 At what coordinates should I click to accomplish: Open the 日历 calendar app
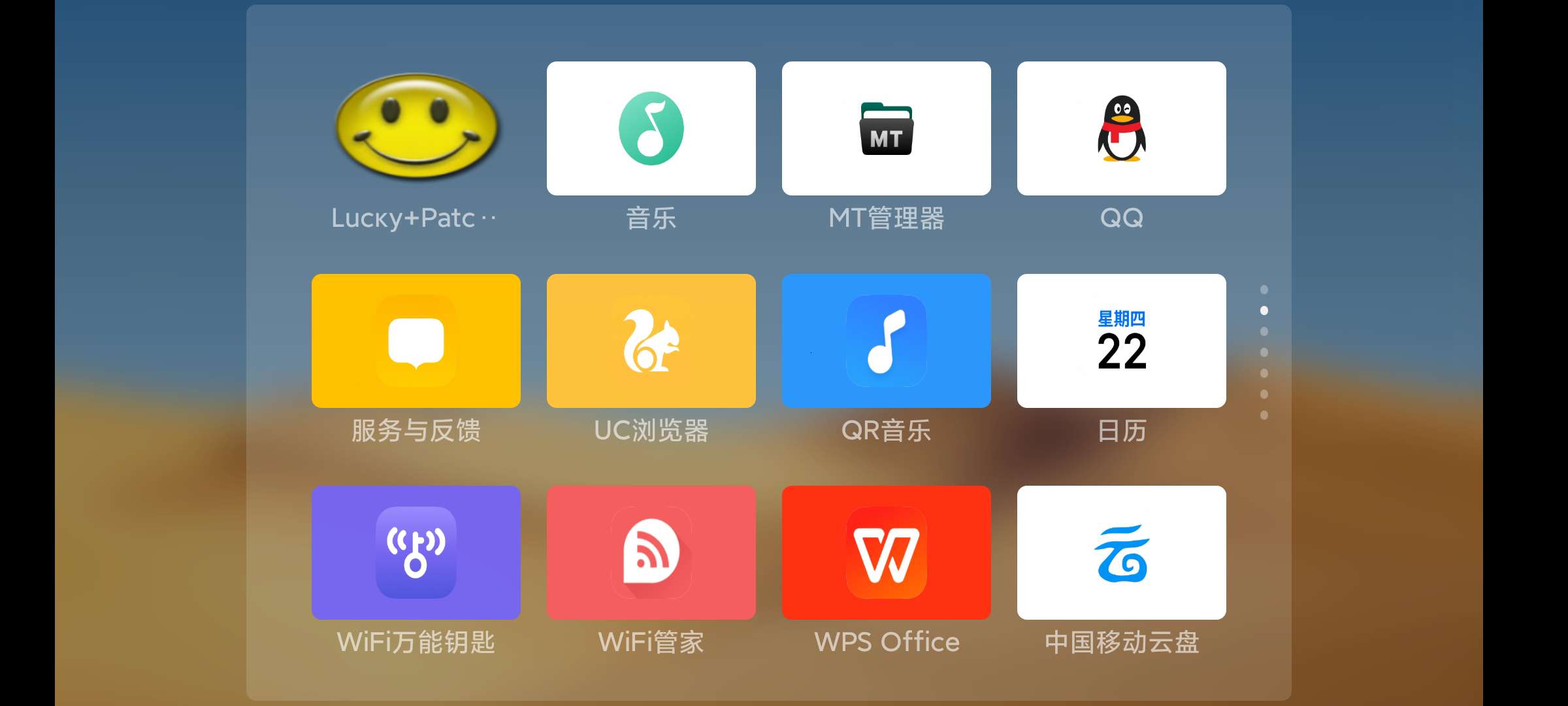click(1121, 341)
